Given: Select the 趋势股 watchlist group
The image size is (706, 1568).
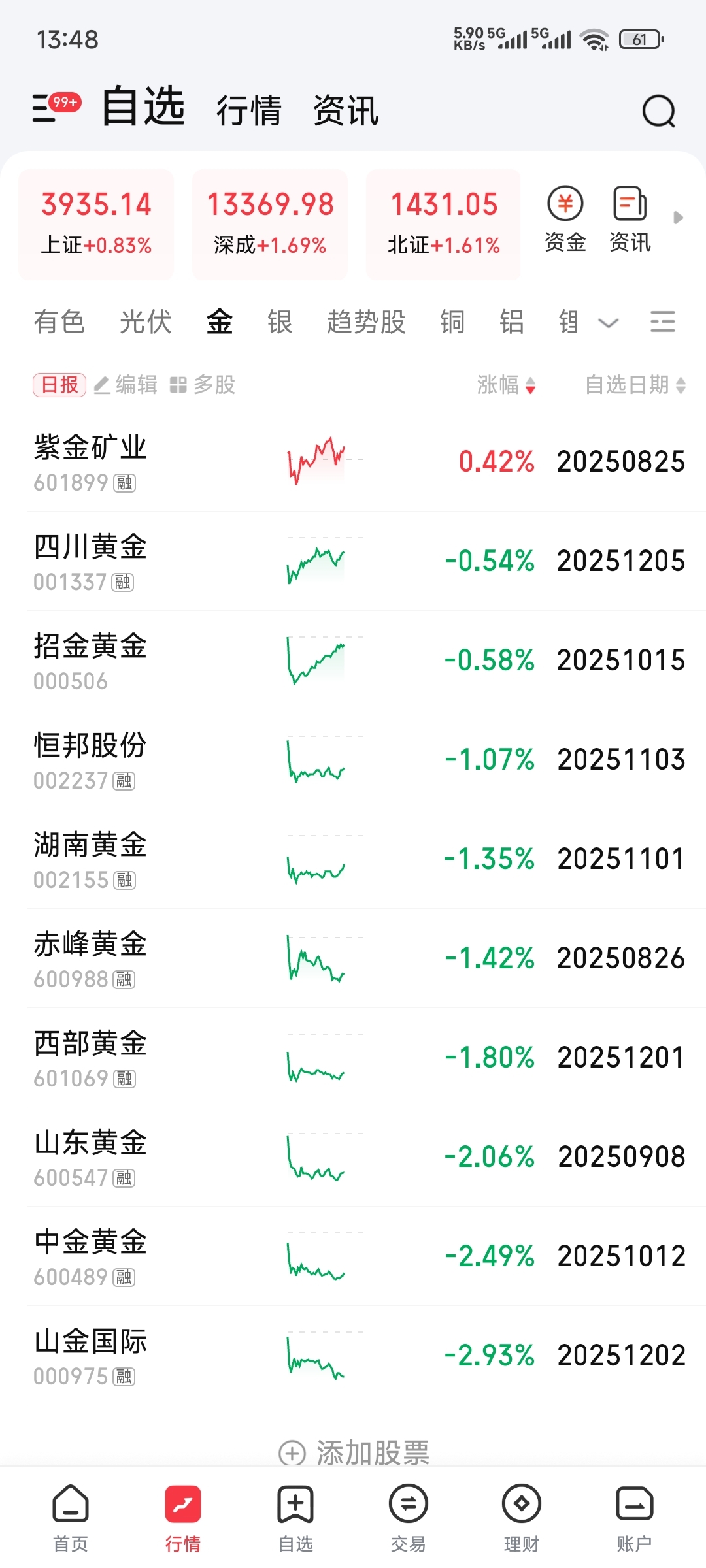Looking at the screenshot, I should (366, 322).
